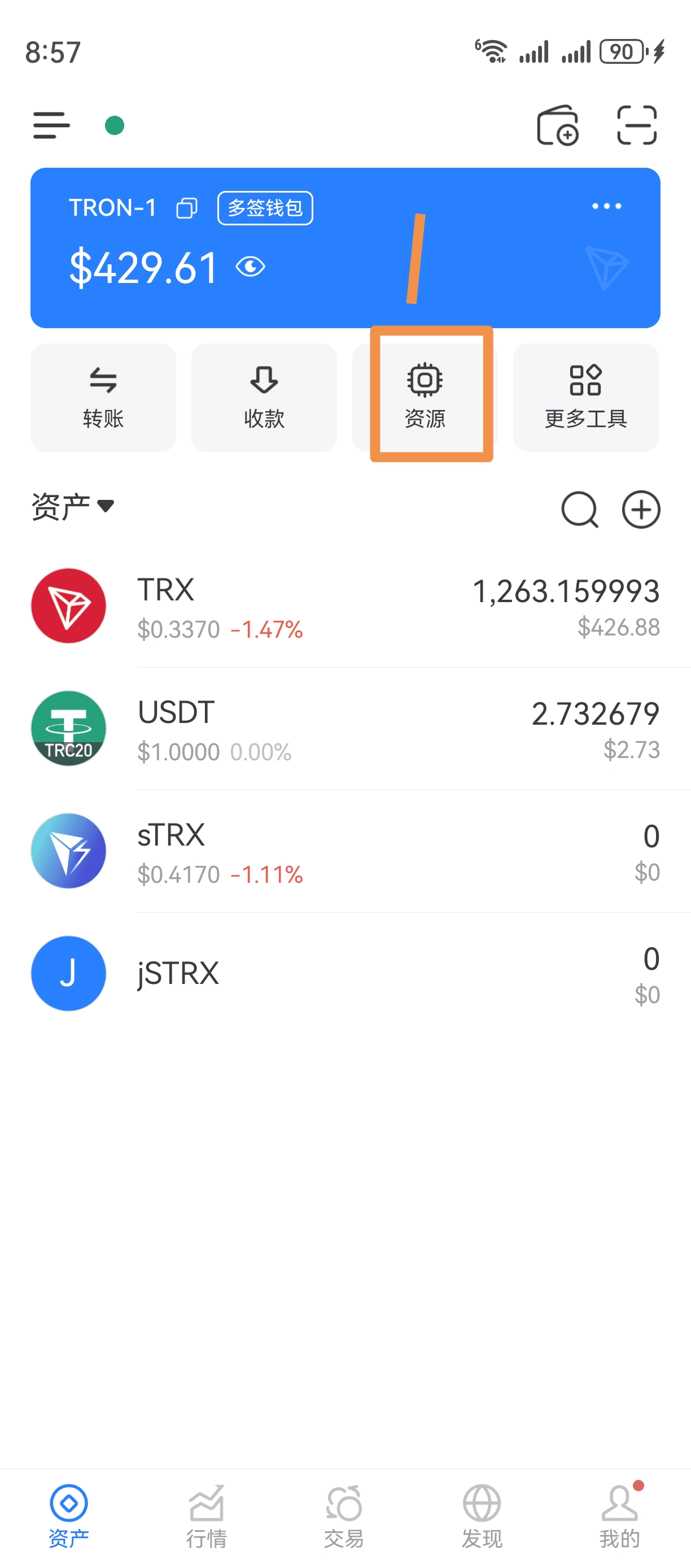Open the QR scan icon

click(x=637, y=125)
